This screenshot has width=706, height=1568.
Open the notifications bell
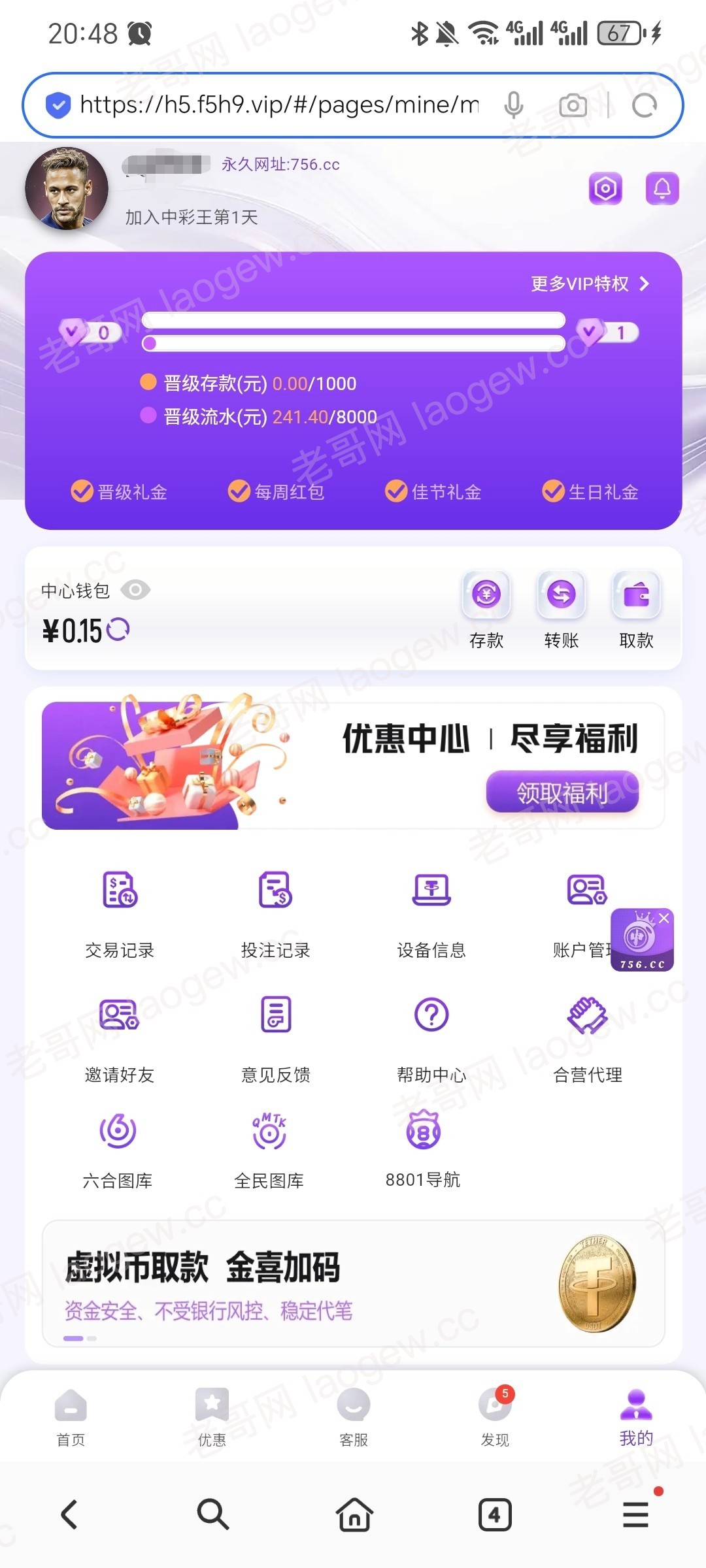point(662,189)
